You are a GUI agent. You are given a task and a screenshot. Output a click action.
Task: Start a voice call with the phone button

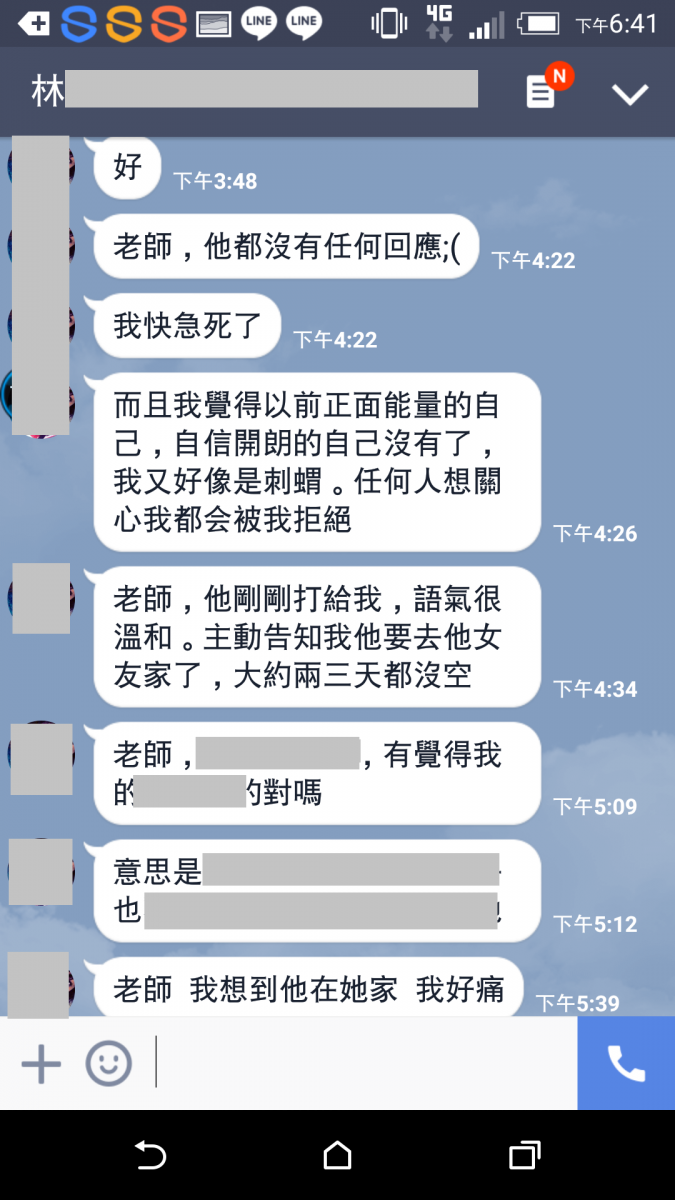(626, 1064)
